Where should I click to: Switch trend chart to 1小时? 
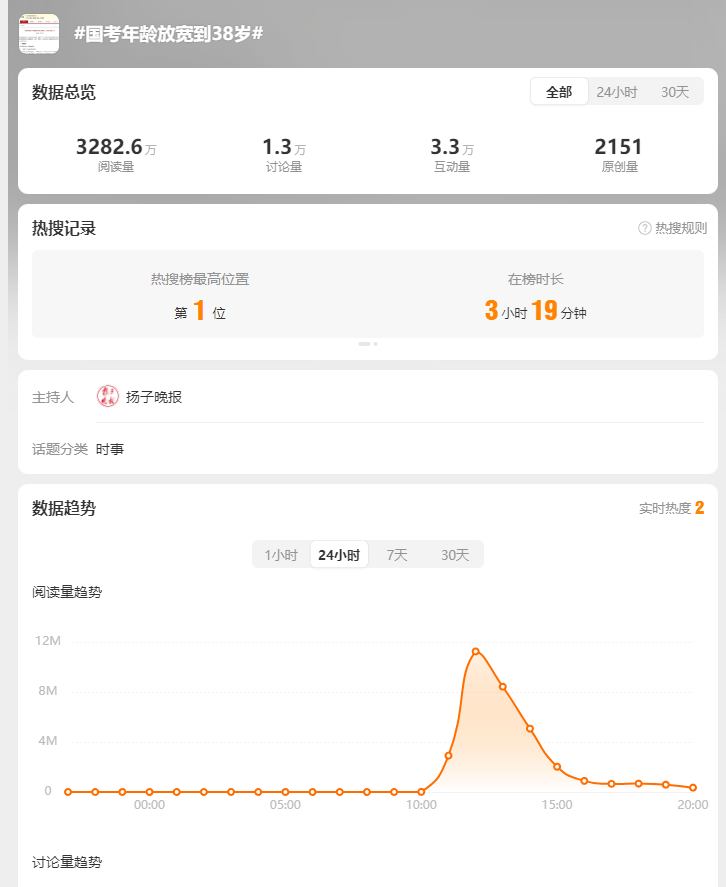tap(281, 555)
